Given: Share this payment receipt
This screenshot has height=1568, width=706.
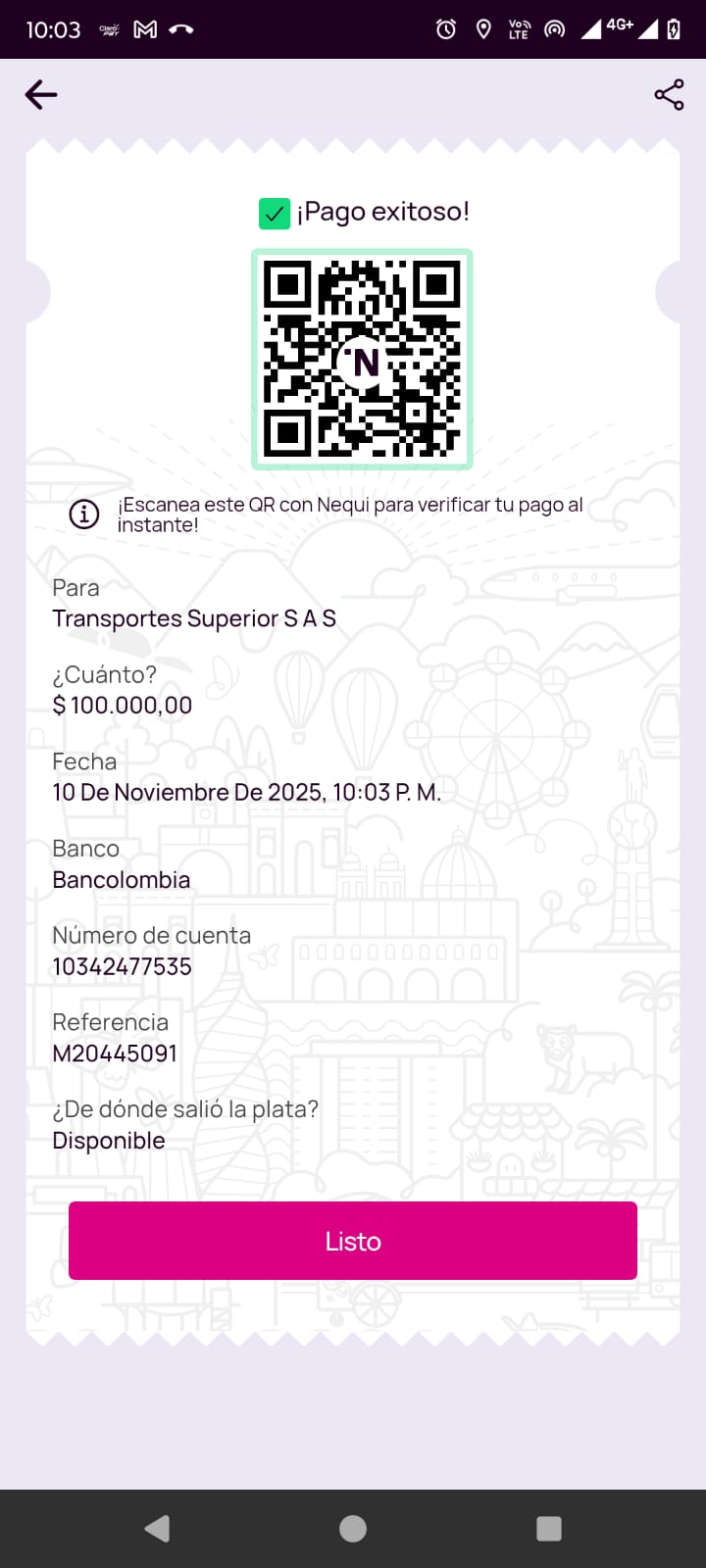Looking at the screenshot, I should [669, 95].
